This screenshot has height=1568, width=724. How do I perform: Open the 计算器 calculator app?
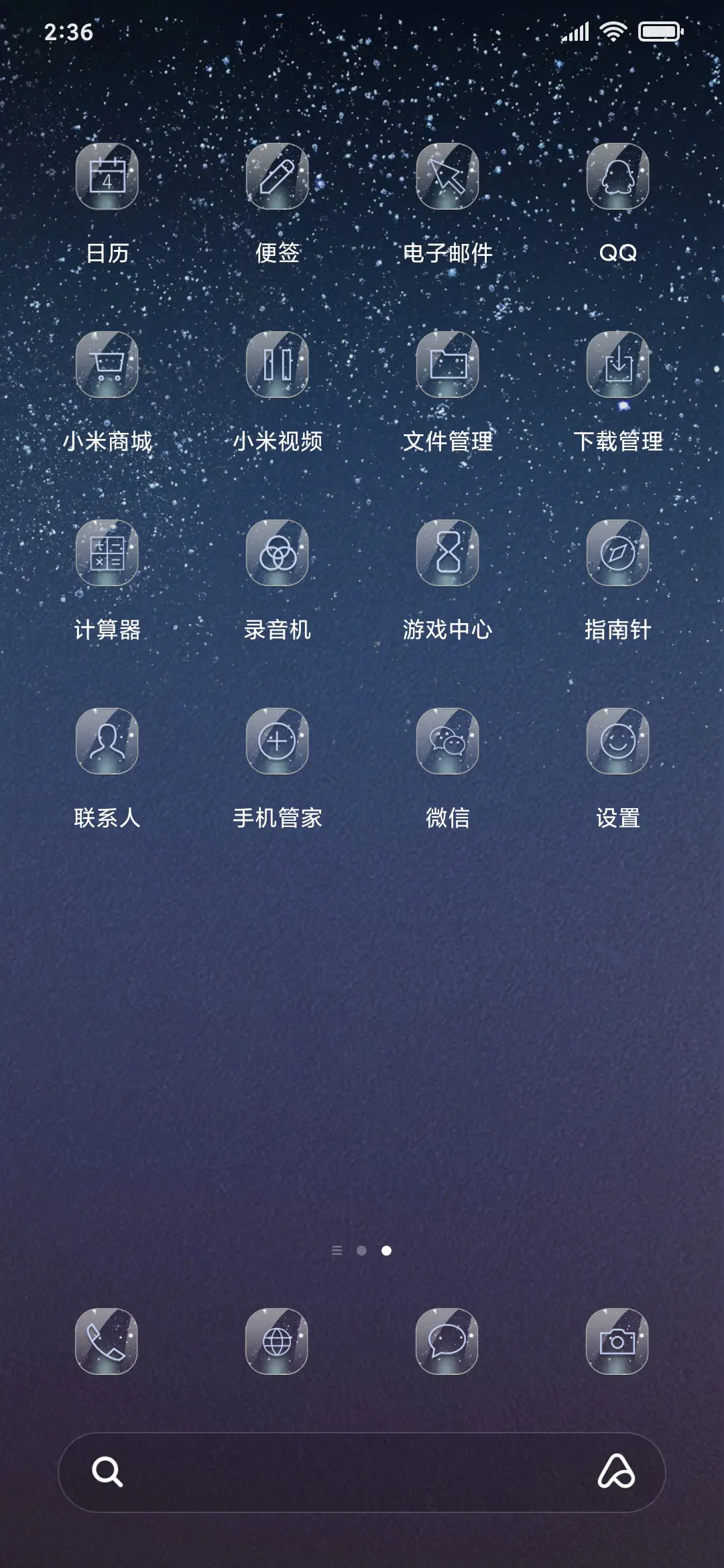point(107,553)
